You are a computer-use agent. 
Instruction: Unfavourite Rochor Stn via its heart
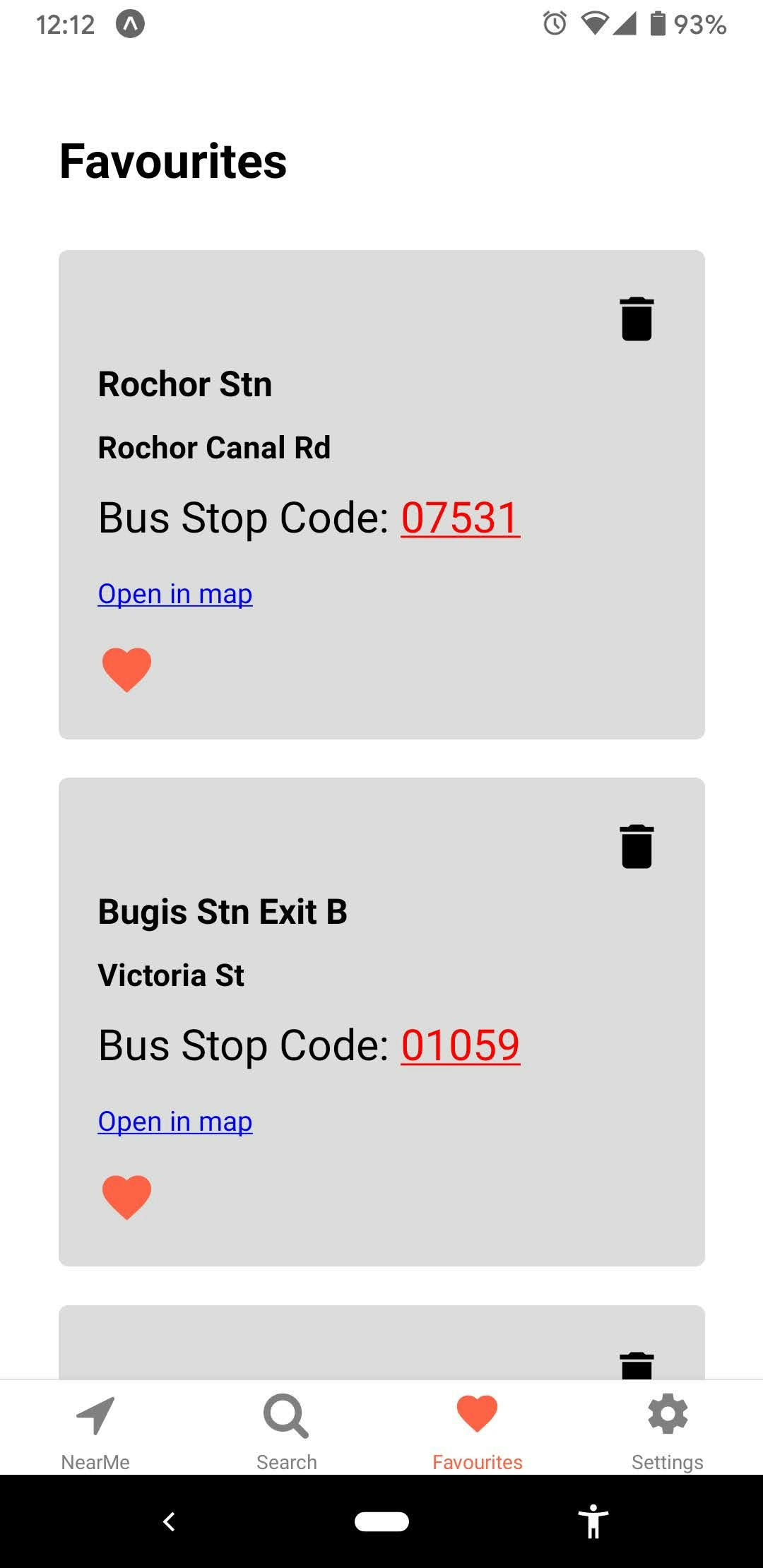tap(127, 669)
